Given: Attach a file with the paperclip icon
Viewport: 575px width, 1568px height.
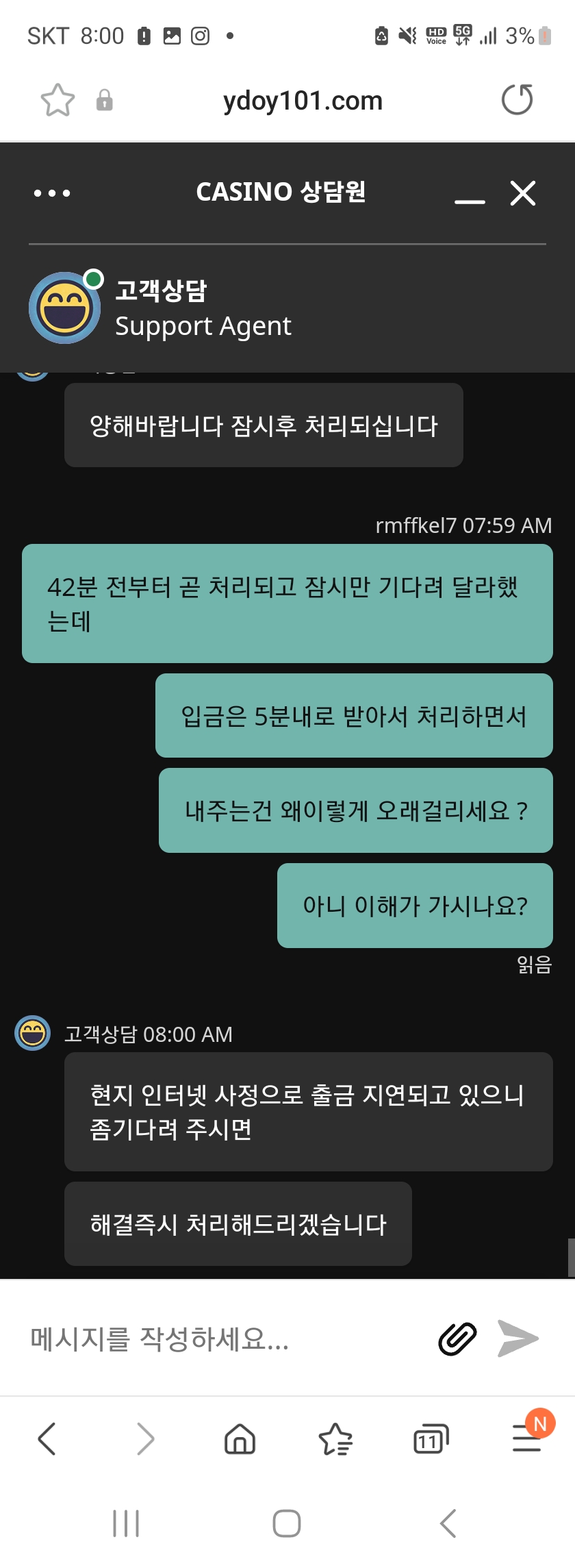Looking at the screenshot, I should tap(457, 1339).
